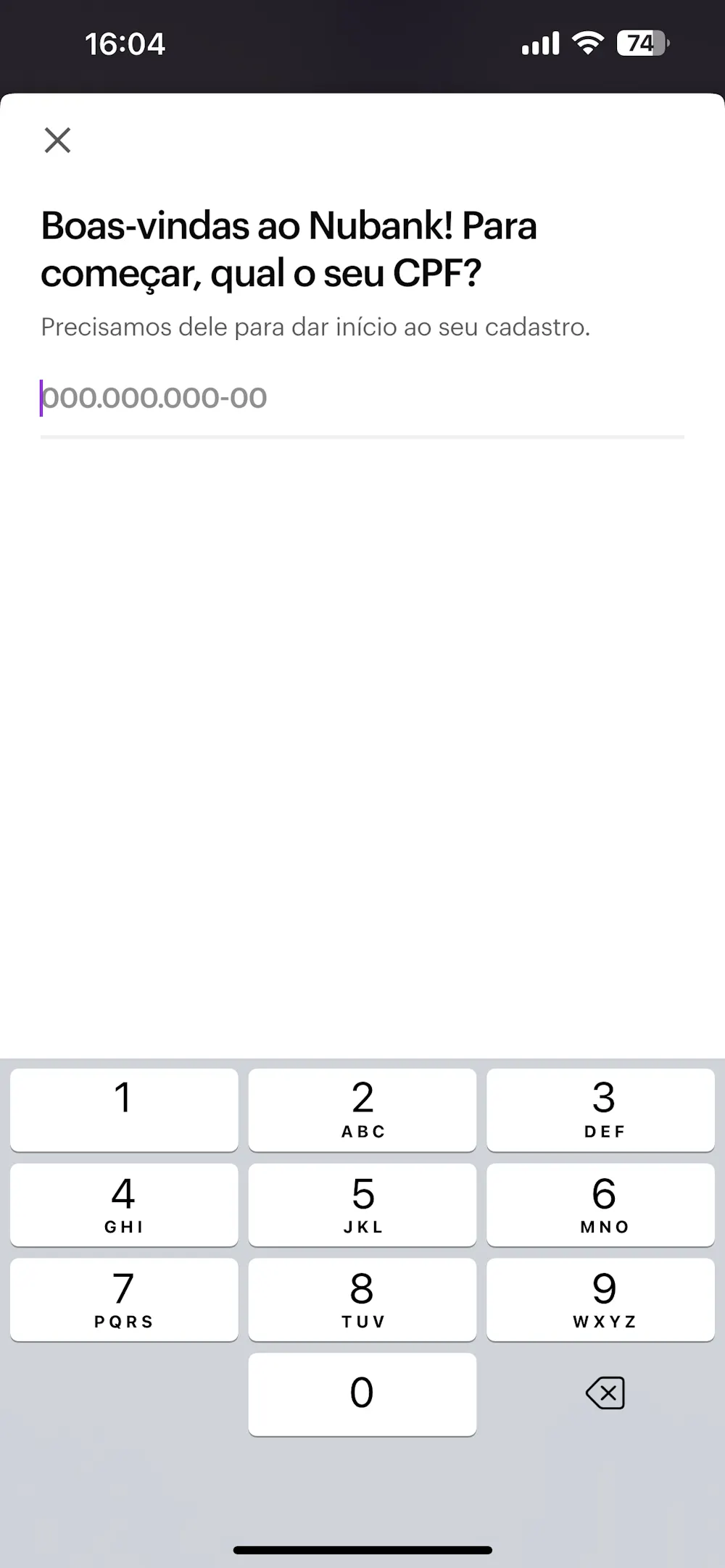This screenshot has width=725, height=1568.
Task: Type the number 5 key
Action: point(362,1204)
